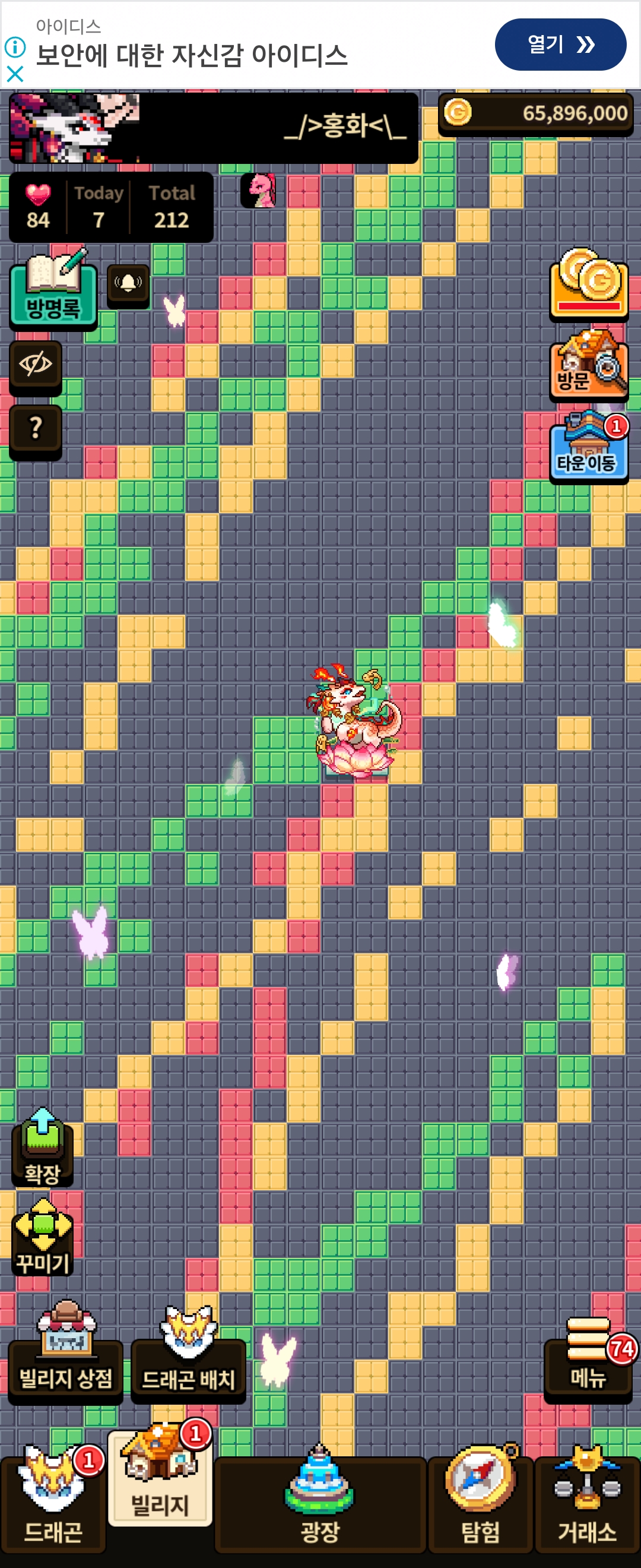The width and height of the screenshot is (641, 1568).
Task: Toggle the hide-UI eye icon
Action: (x=36, y=365)
